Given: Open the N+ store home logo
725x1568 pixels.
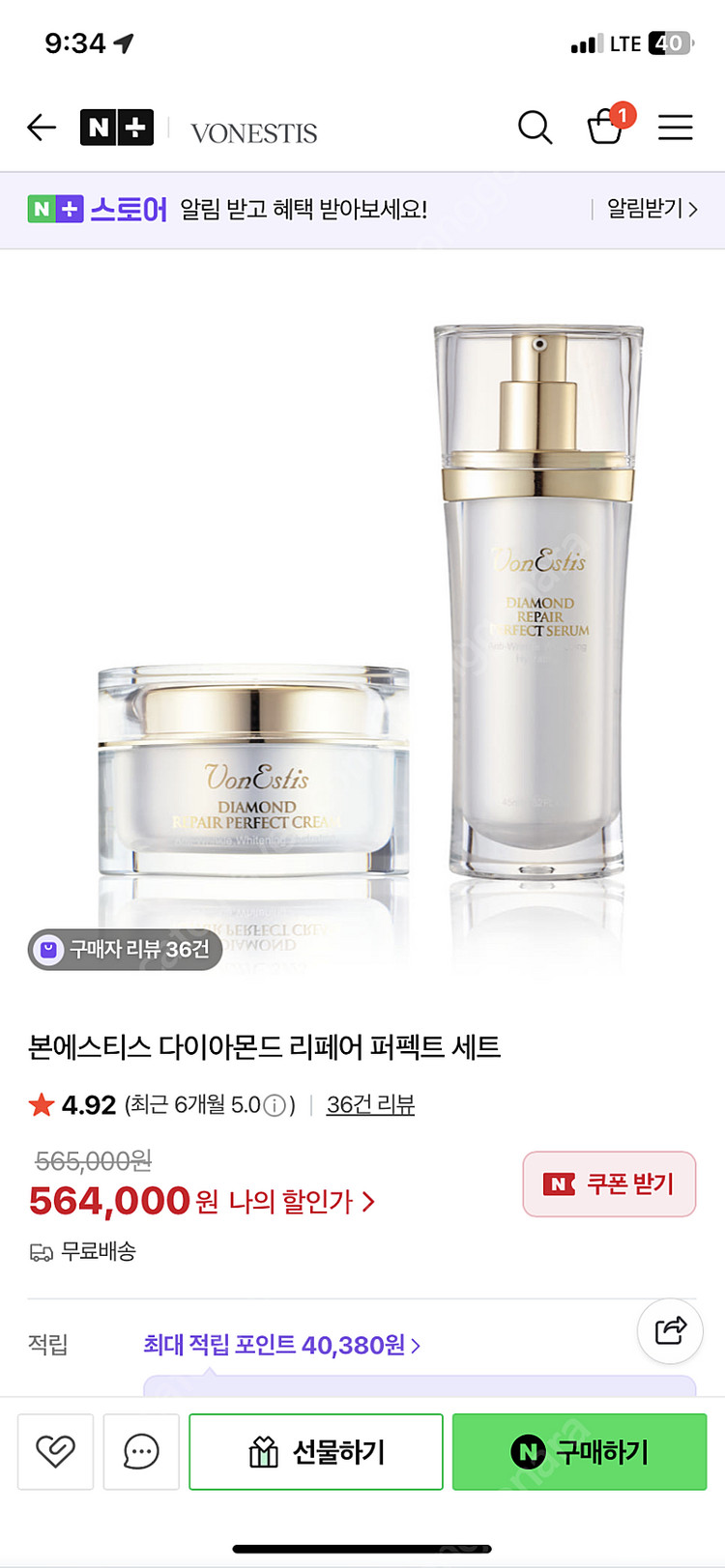Looking at the screenshot, I should click(117, 128).
